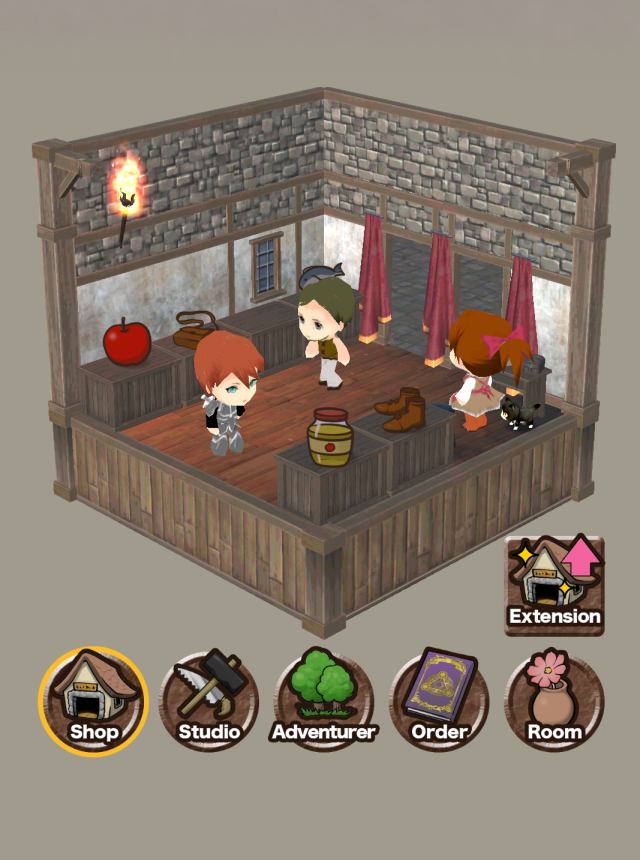
Task: Switch to the Studio tab
Action: [209, 701]
